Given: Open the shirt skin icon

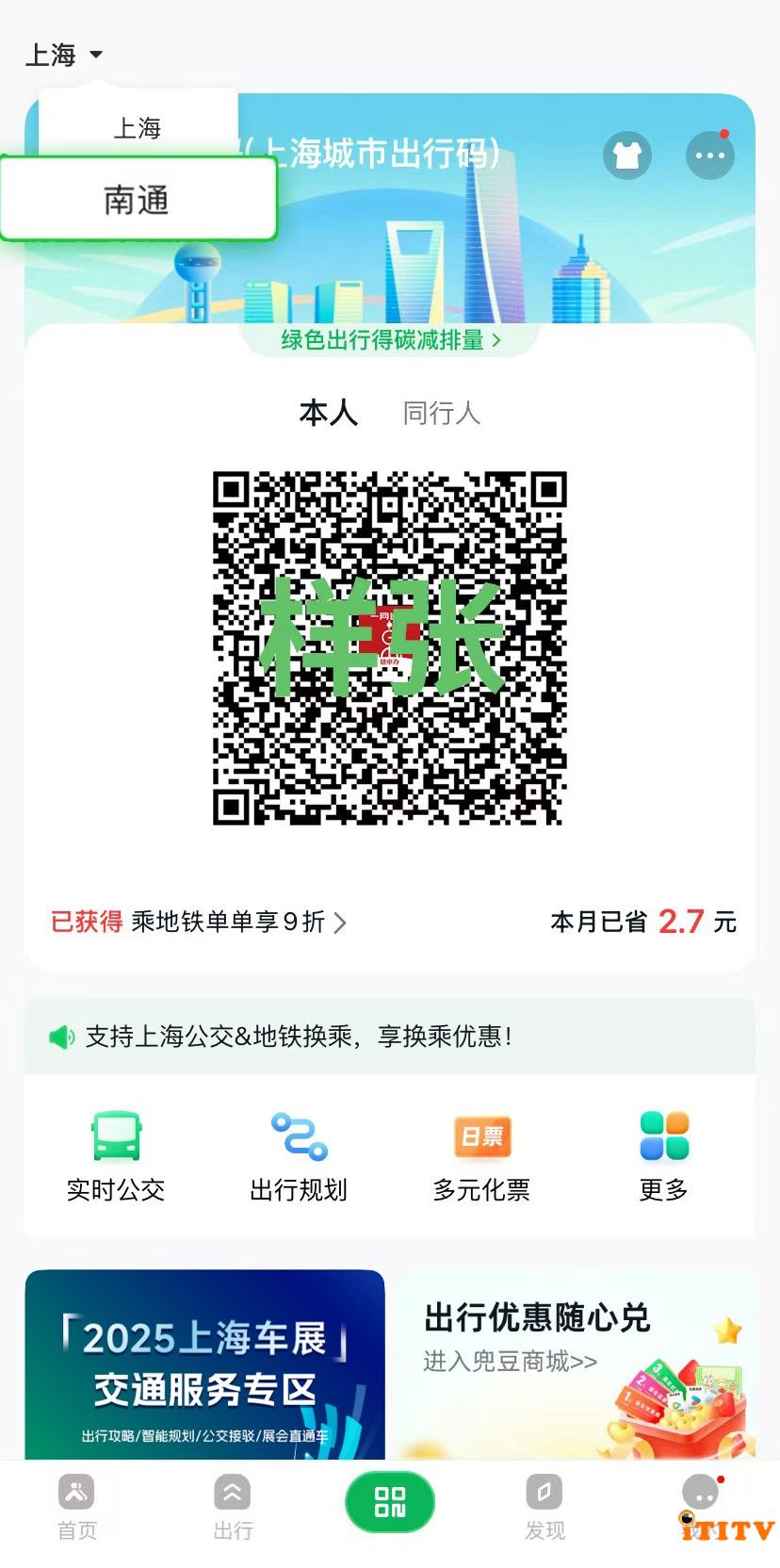Looking at the screenshot, I should (627, 155).
